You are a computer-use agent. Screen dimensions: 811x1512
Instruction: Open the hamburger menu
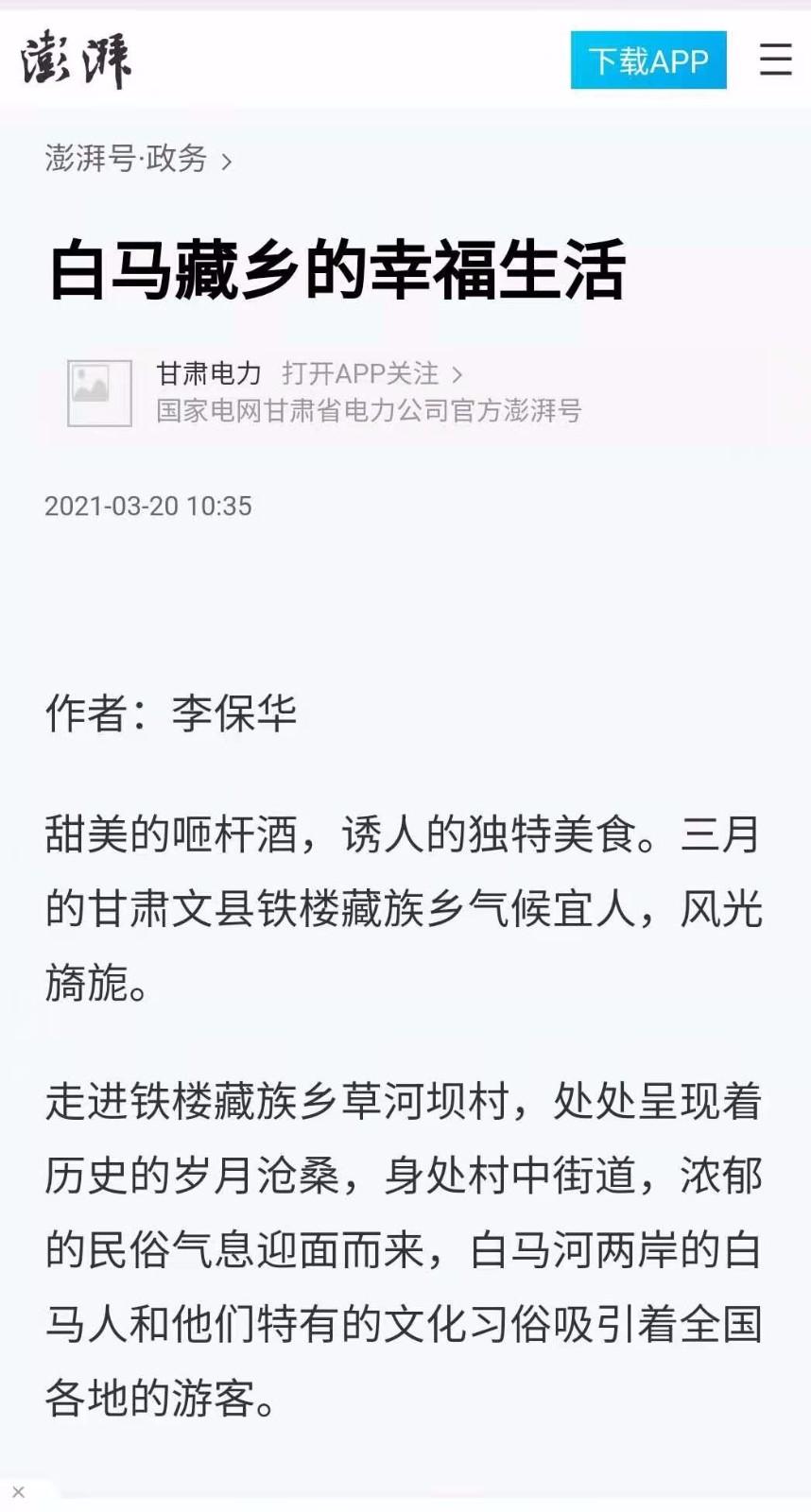coord(775,60)
